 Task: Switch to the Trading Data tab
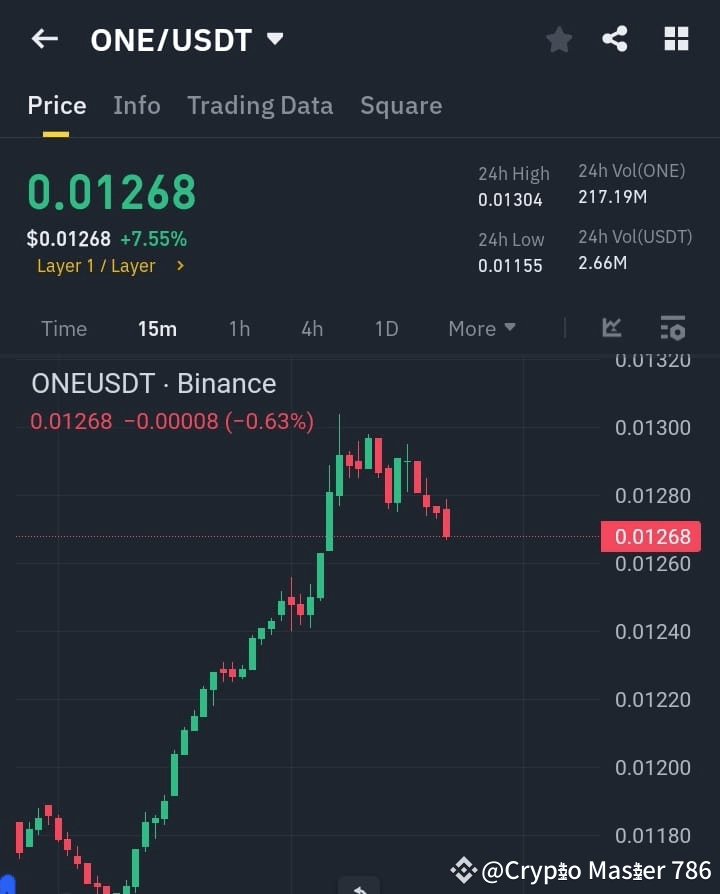260,105
